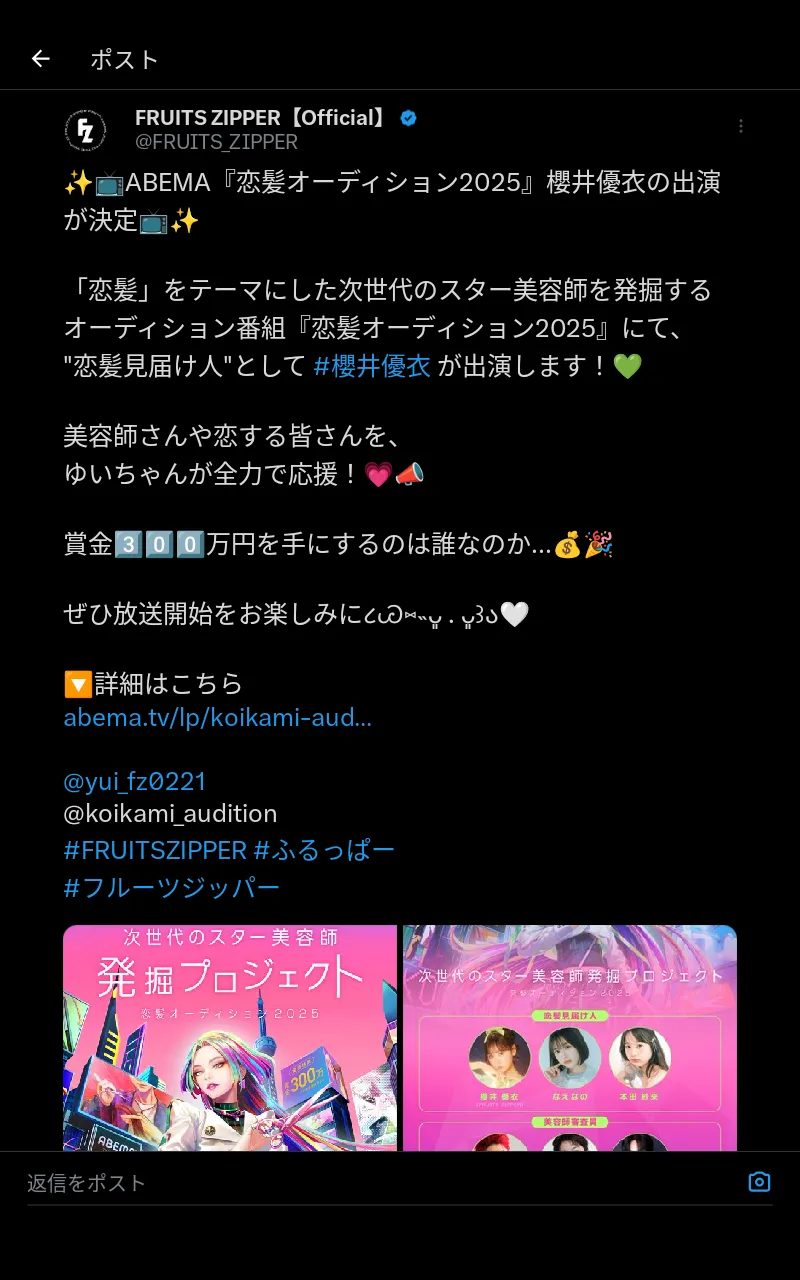Open the #FRUITSZIPPER hashtag
800x1280 pixels.
155,850
